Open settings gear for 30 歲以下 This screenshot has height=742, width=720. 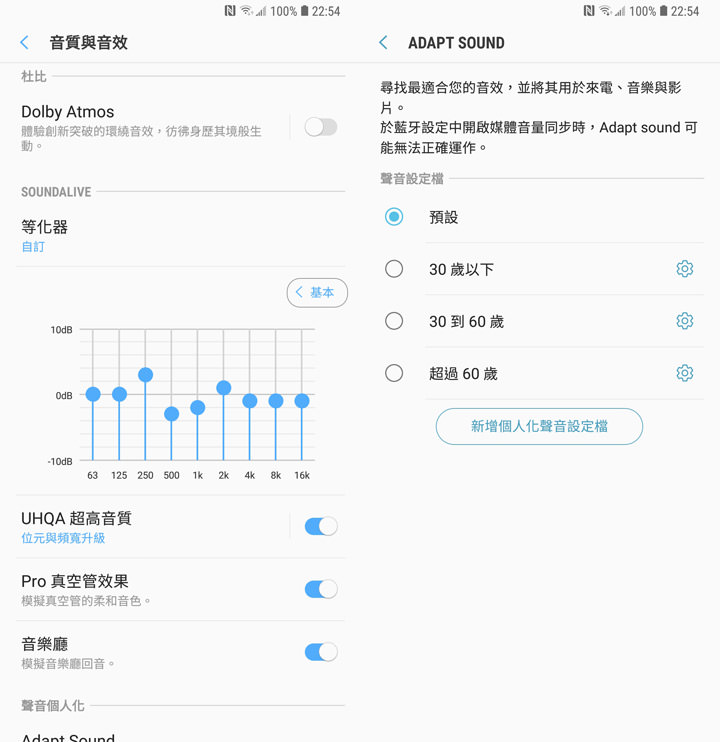(x=684, y=269)
